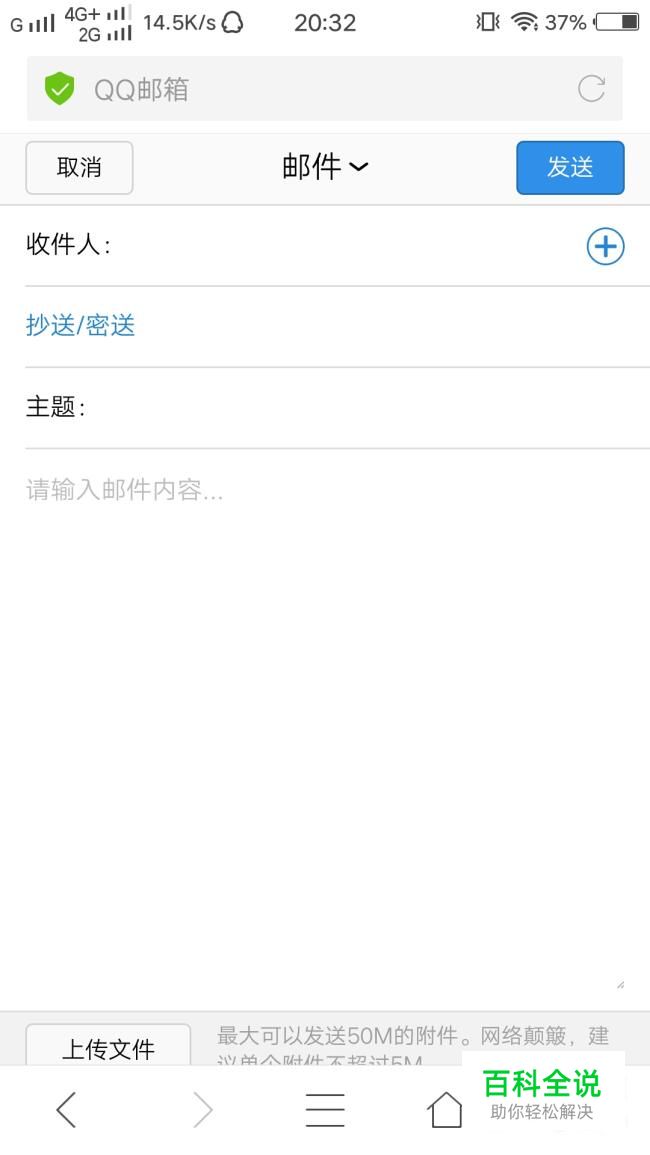Image resolution: width=650 pixels, height=1155 pixels.
Task: Expand the 邮件 dropdown title
Action: [x=325, y=167]
